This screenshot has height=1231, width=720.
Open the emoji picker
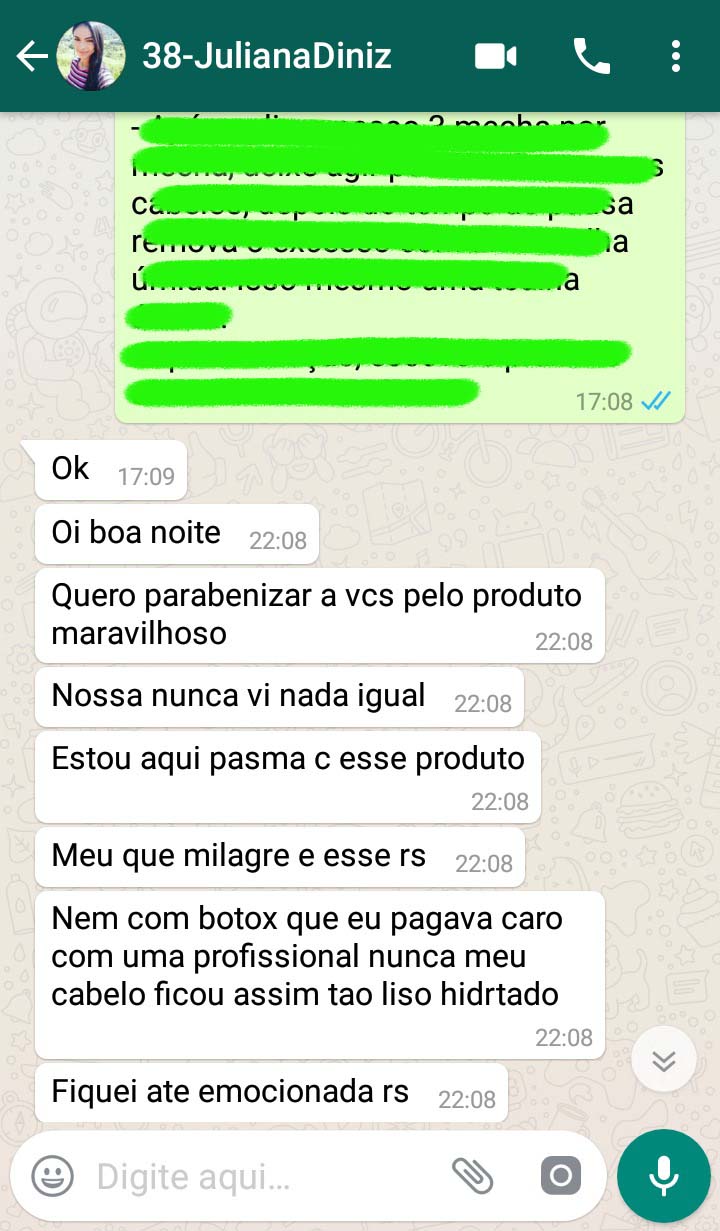pos(52,1176)
